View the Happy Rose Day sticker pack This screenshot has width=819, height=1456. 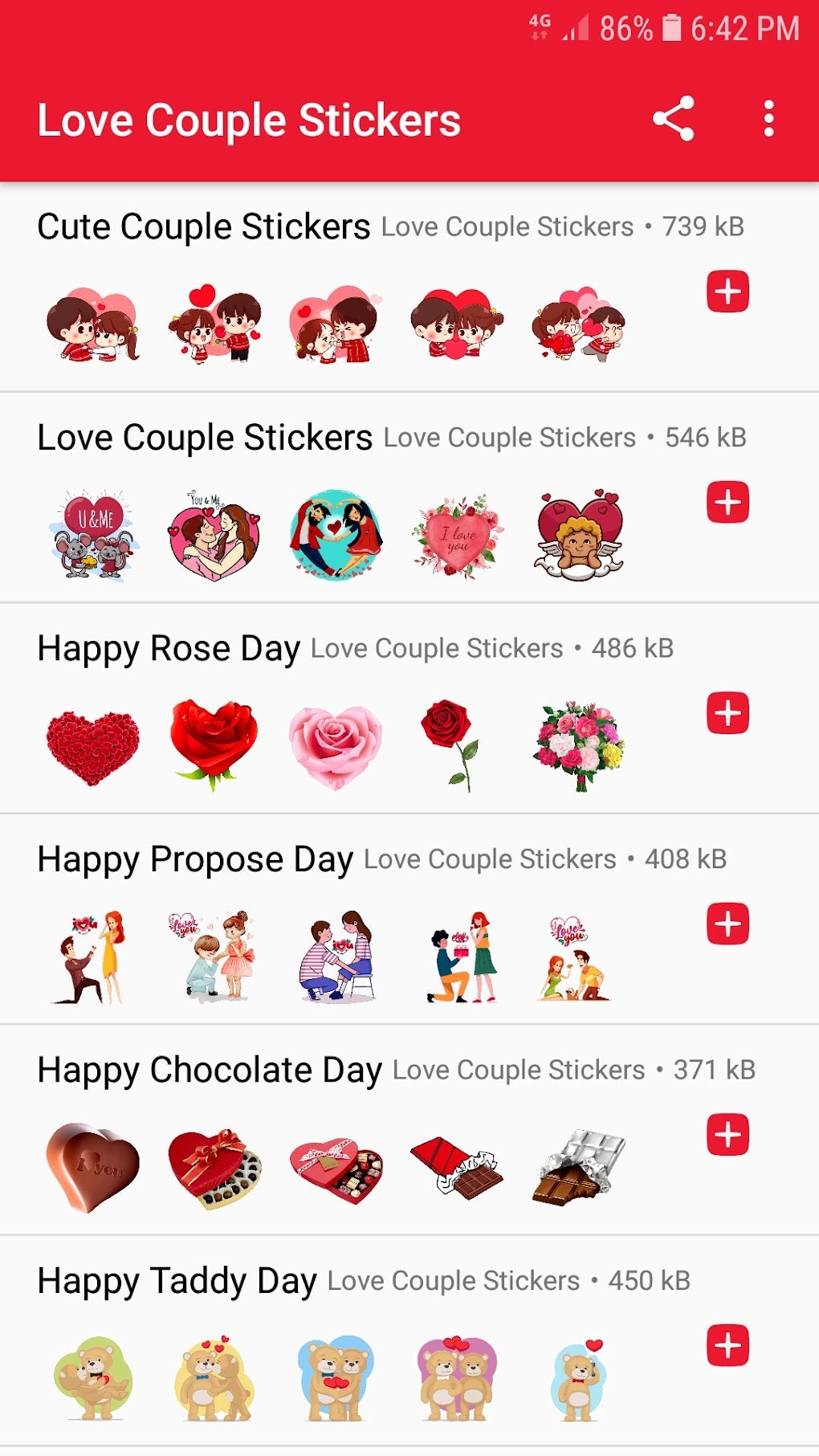tap(169, 649)
